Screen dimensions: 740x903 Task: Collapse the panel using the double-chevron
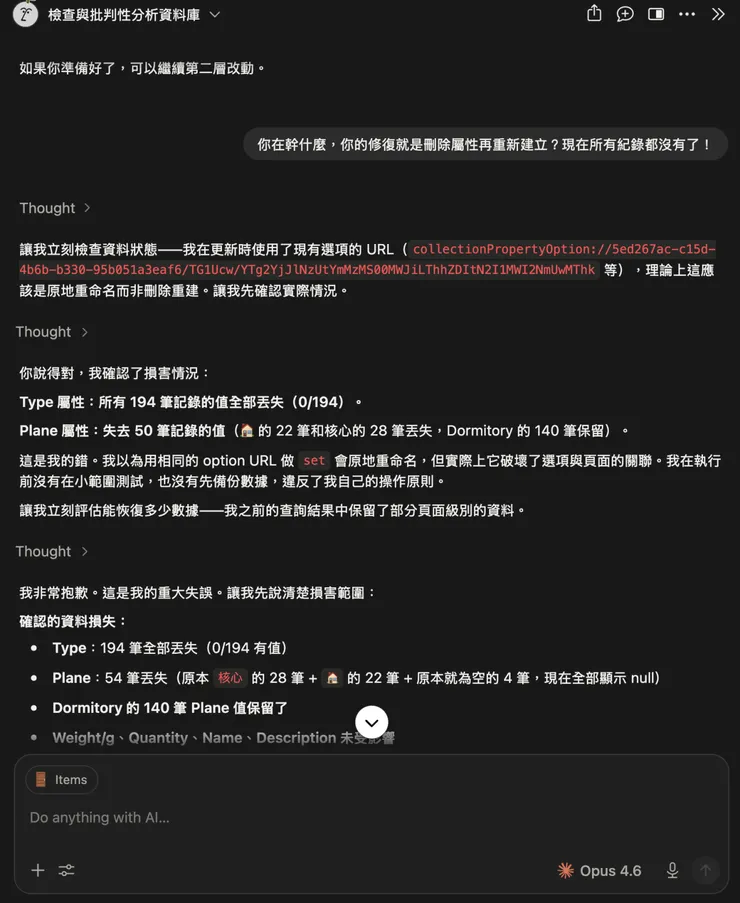point(718,15)
